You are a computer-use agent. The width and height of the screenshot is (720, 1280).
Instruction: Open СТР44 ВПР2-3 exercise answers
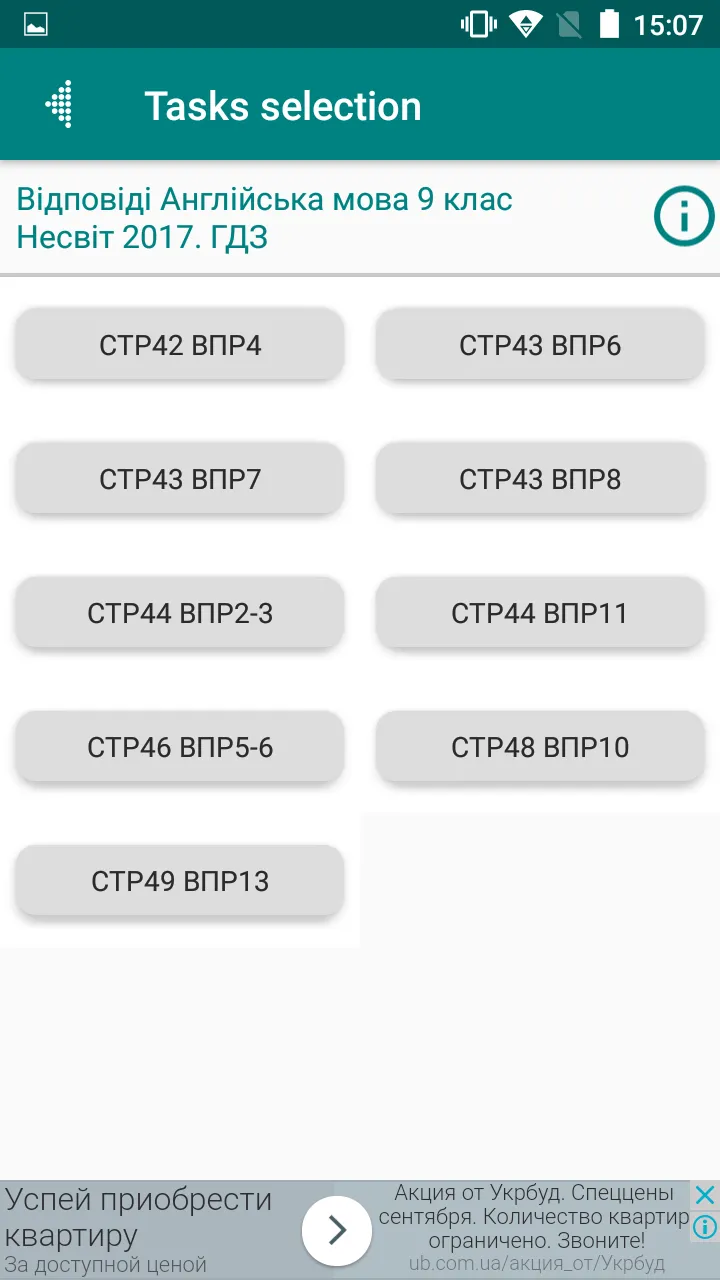pos(179,613)
